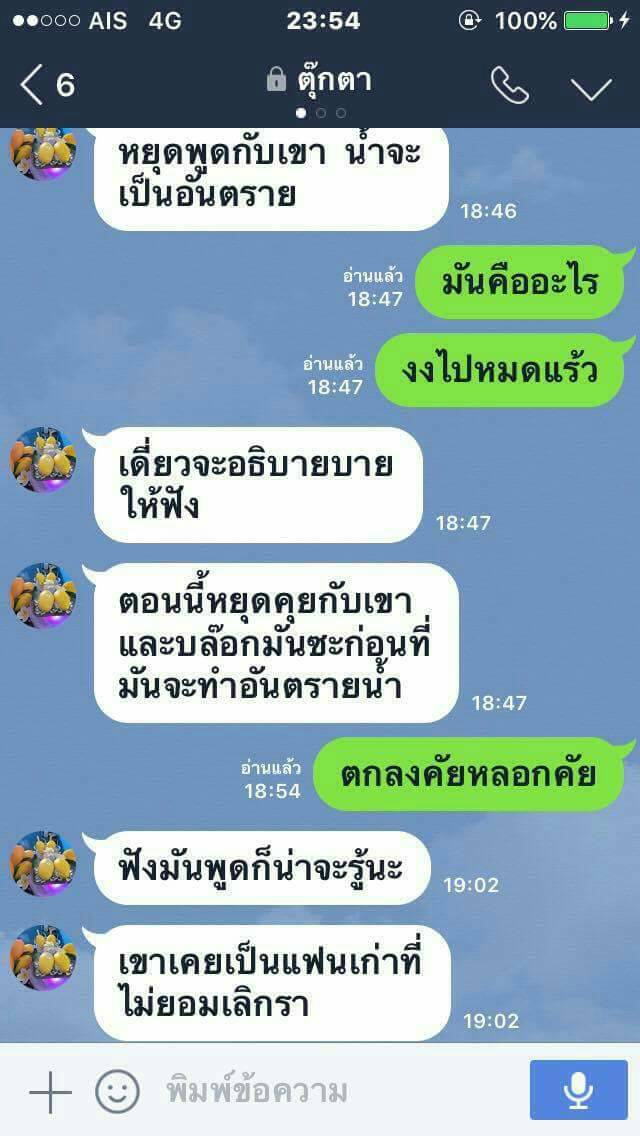Screen dimensions: 640x1136
Task: Open sender's profile picture beside เดี่ยวจะอธิบายบาย message
Action: pyautogui.click(x=43, y=460)
